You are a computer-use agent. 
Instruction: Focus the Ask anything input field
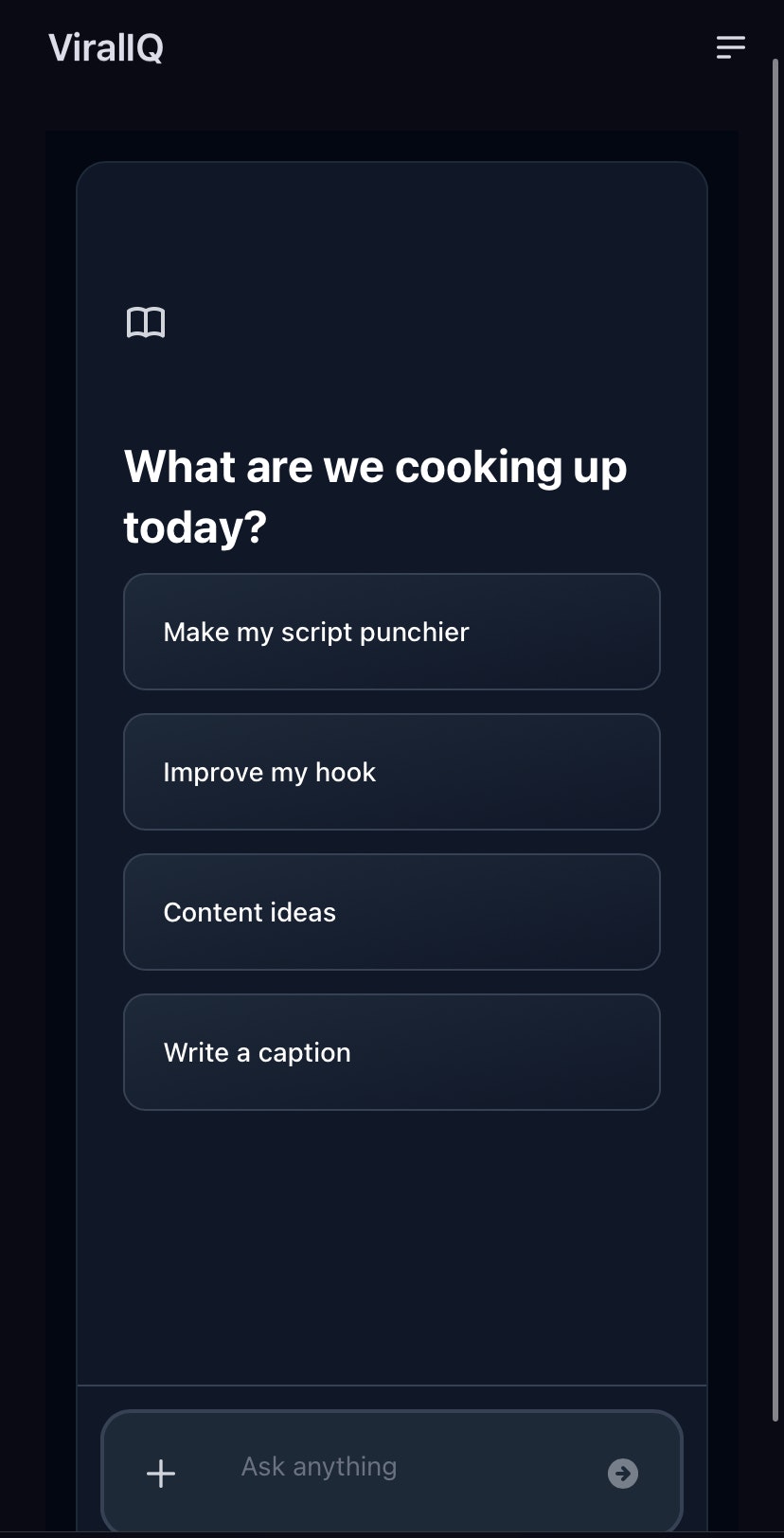pos(407,1467)
